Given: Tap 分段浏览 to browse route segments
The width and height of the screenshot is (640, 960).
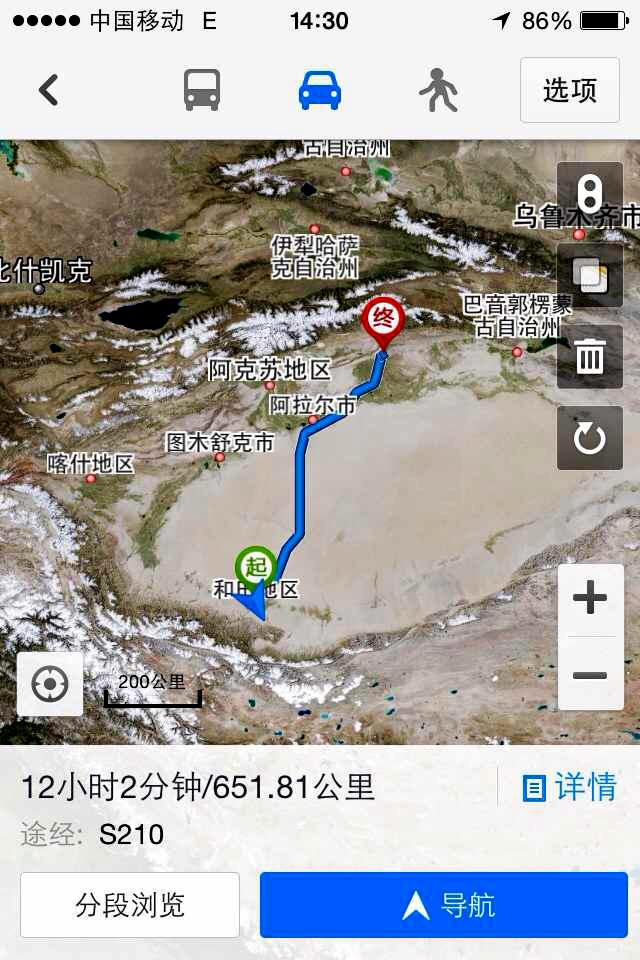Looking at the screenshot, I should pos(130,905).
